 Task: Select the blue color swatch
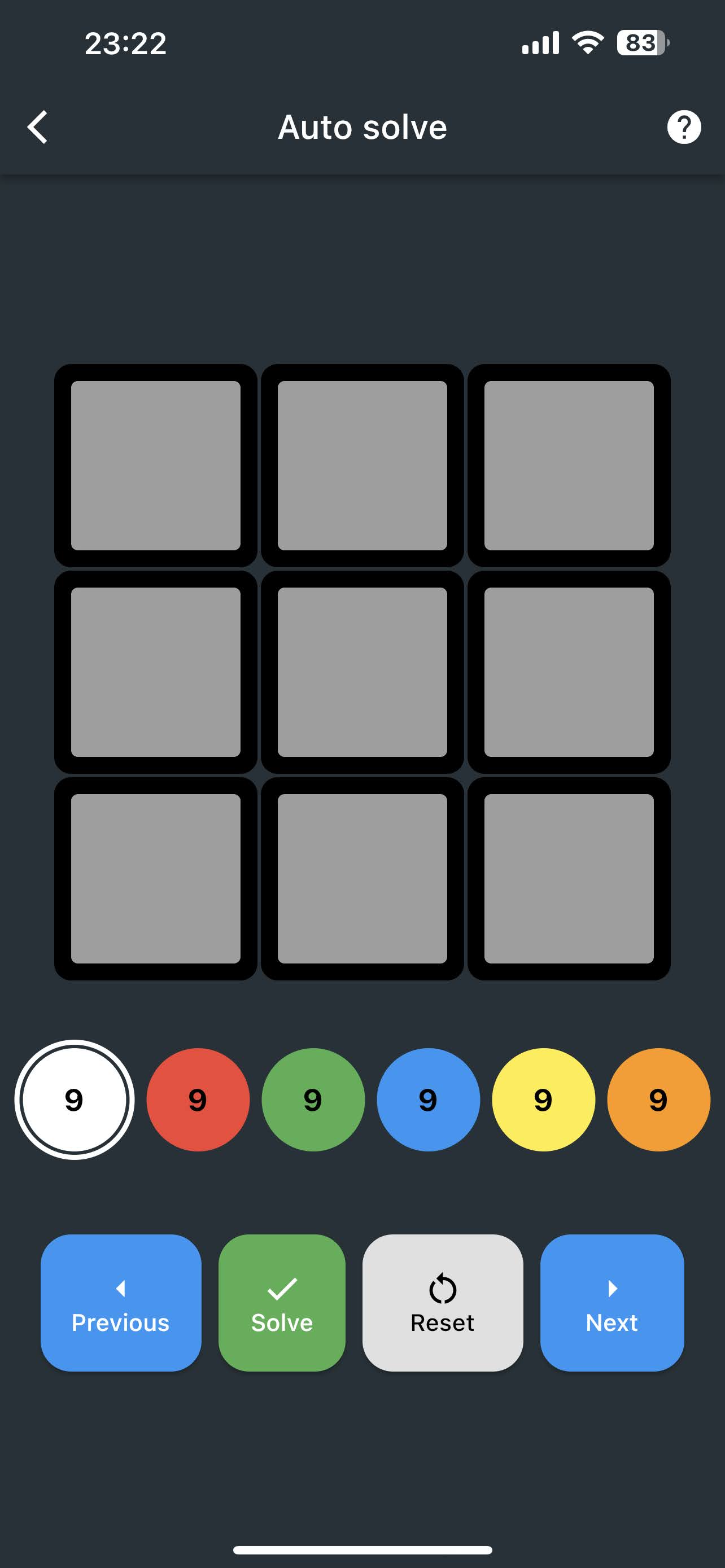[x=427, y=1100]
